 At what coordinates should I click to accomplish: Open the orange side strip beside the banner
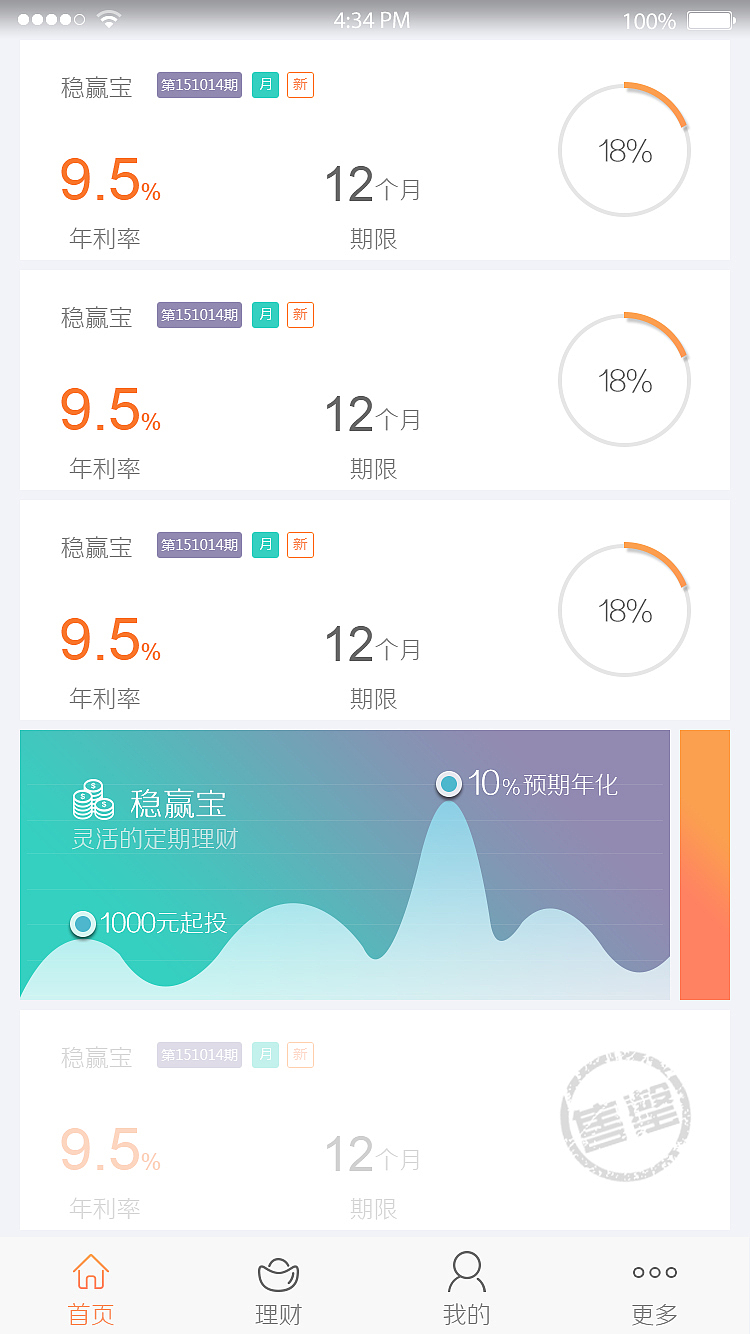(704, 864)
